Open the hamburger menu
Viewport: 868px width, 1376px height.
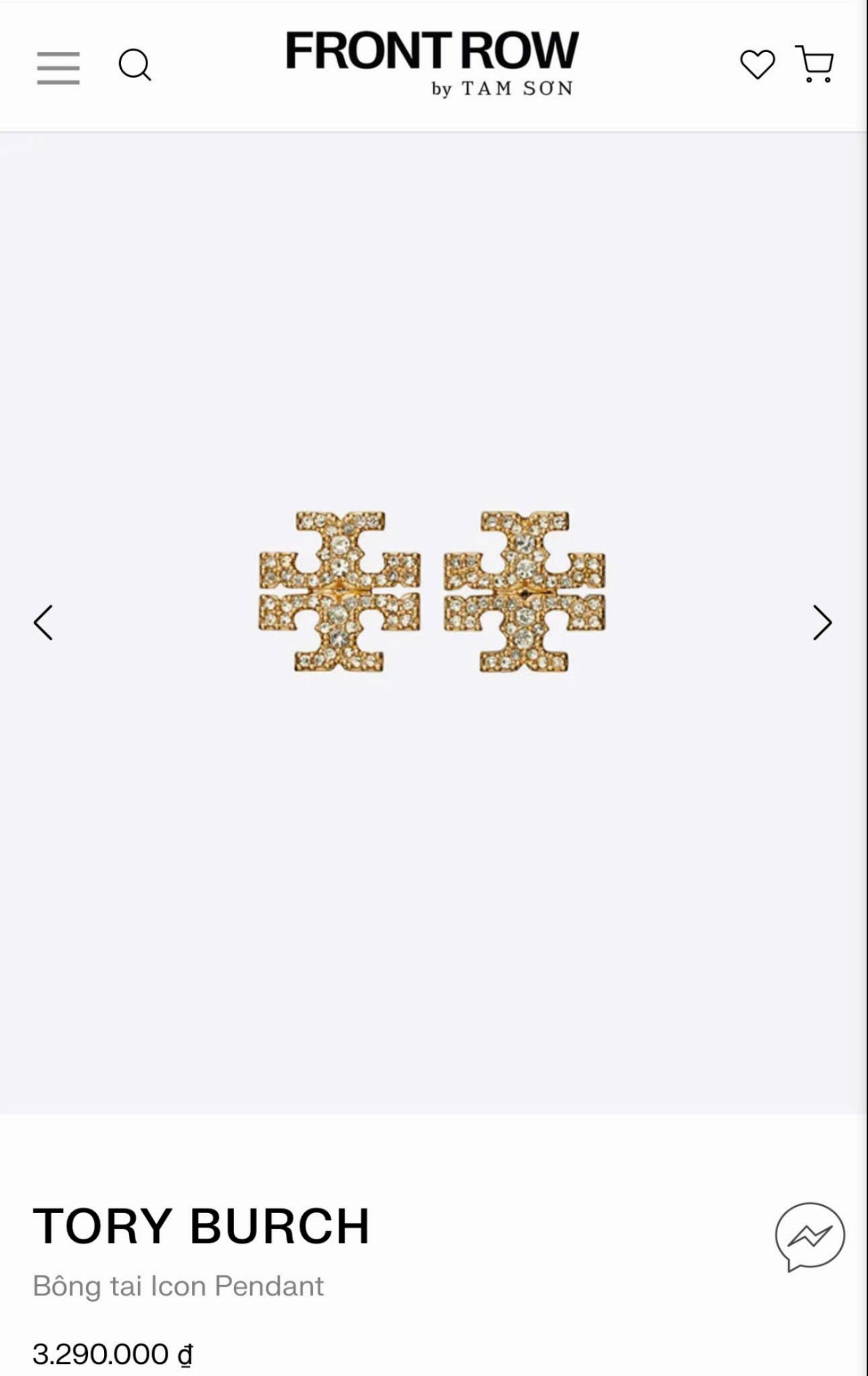coord(58,68)
